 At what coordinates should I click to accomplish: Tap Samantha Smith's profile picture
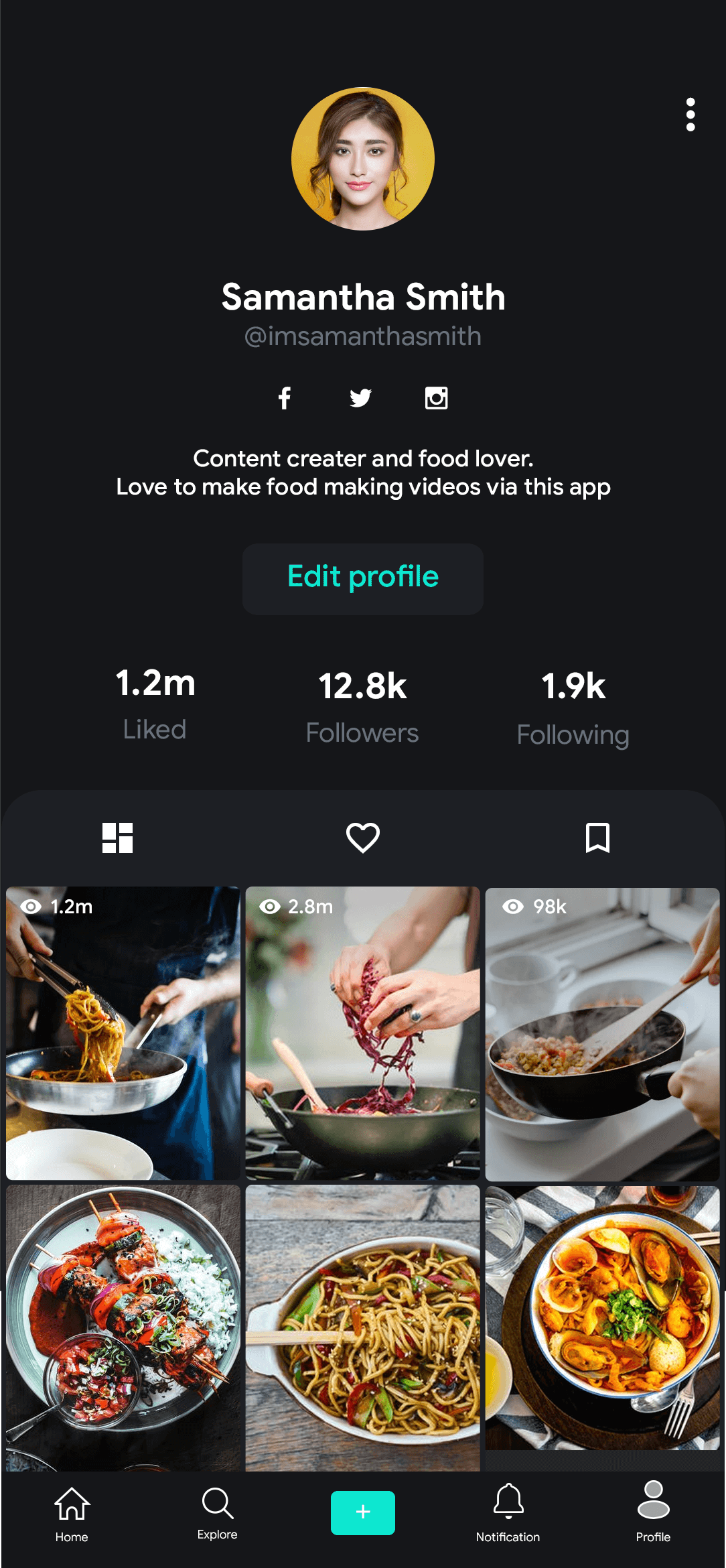362,158
